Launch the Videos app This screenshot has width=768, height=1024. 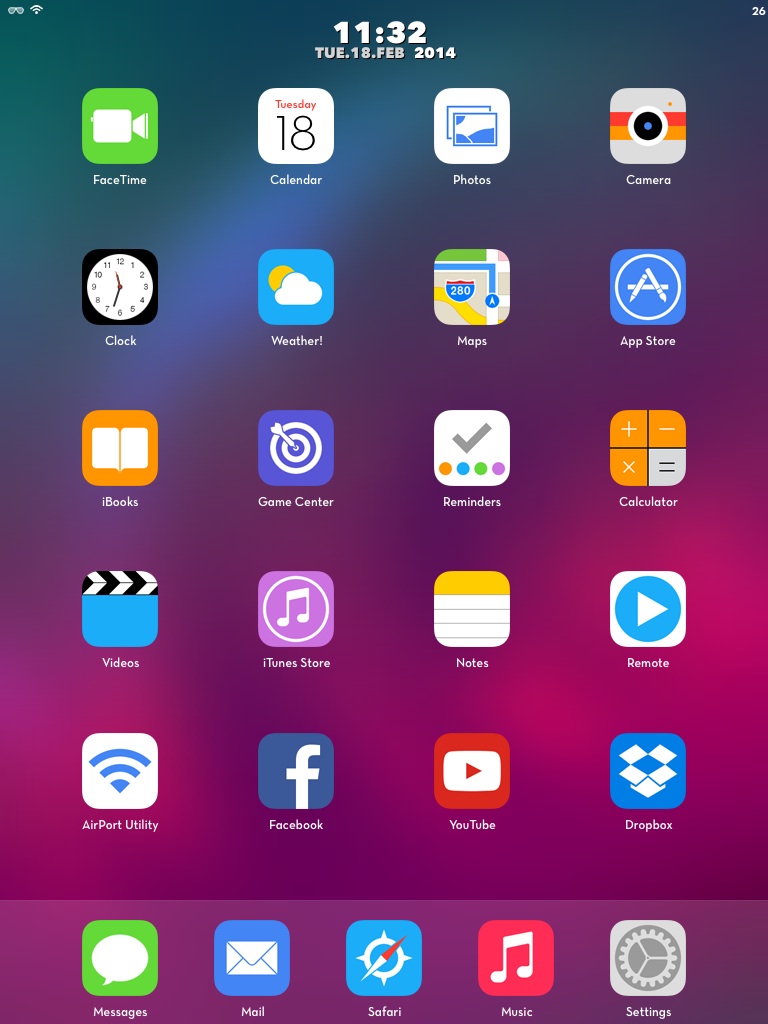(x=120, y=609)
